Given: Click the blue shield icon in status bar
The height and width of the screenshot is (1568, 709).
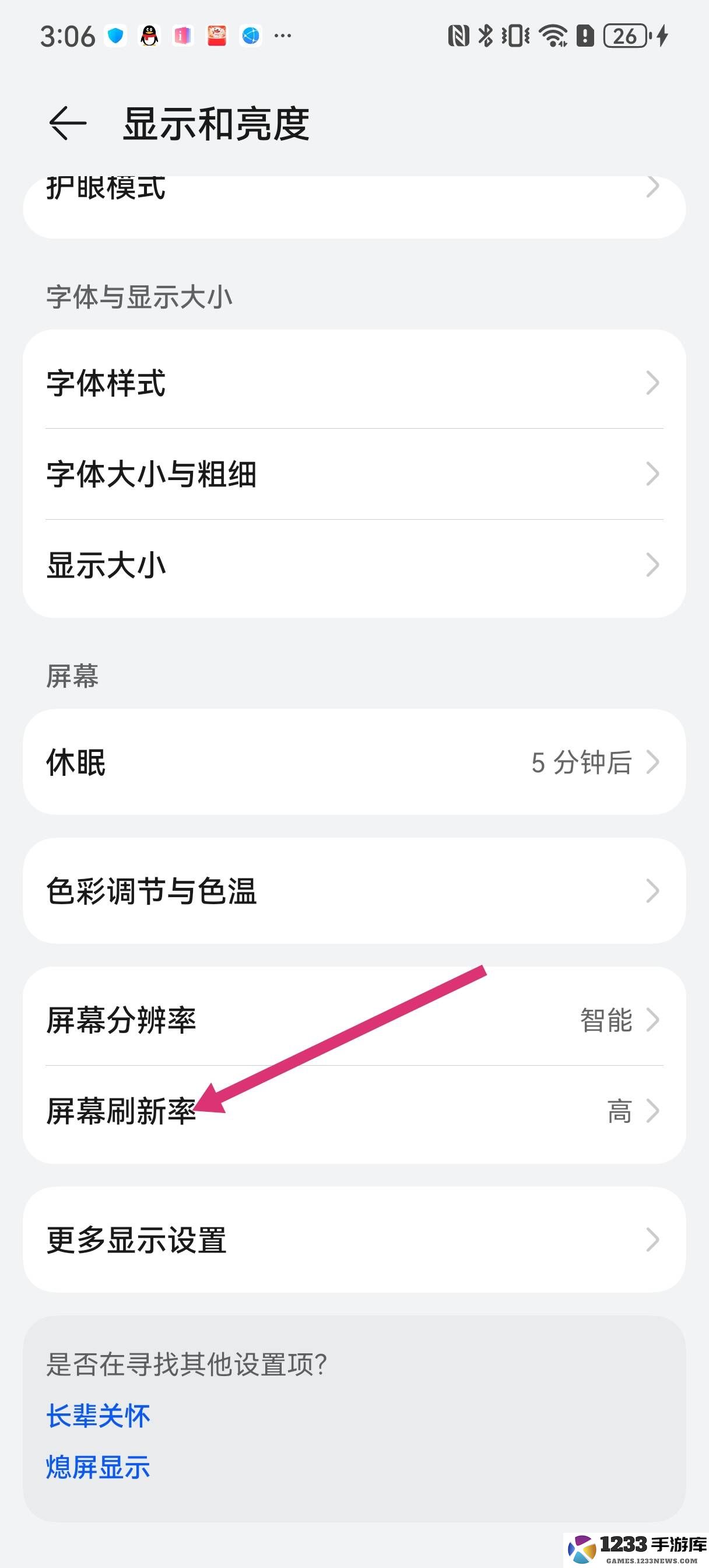Looking at the screenshot, I should pyautogui.click(x=115, y=37).
